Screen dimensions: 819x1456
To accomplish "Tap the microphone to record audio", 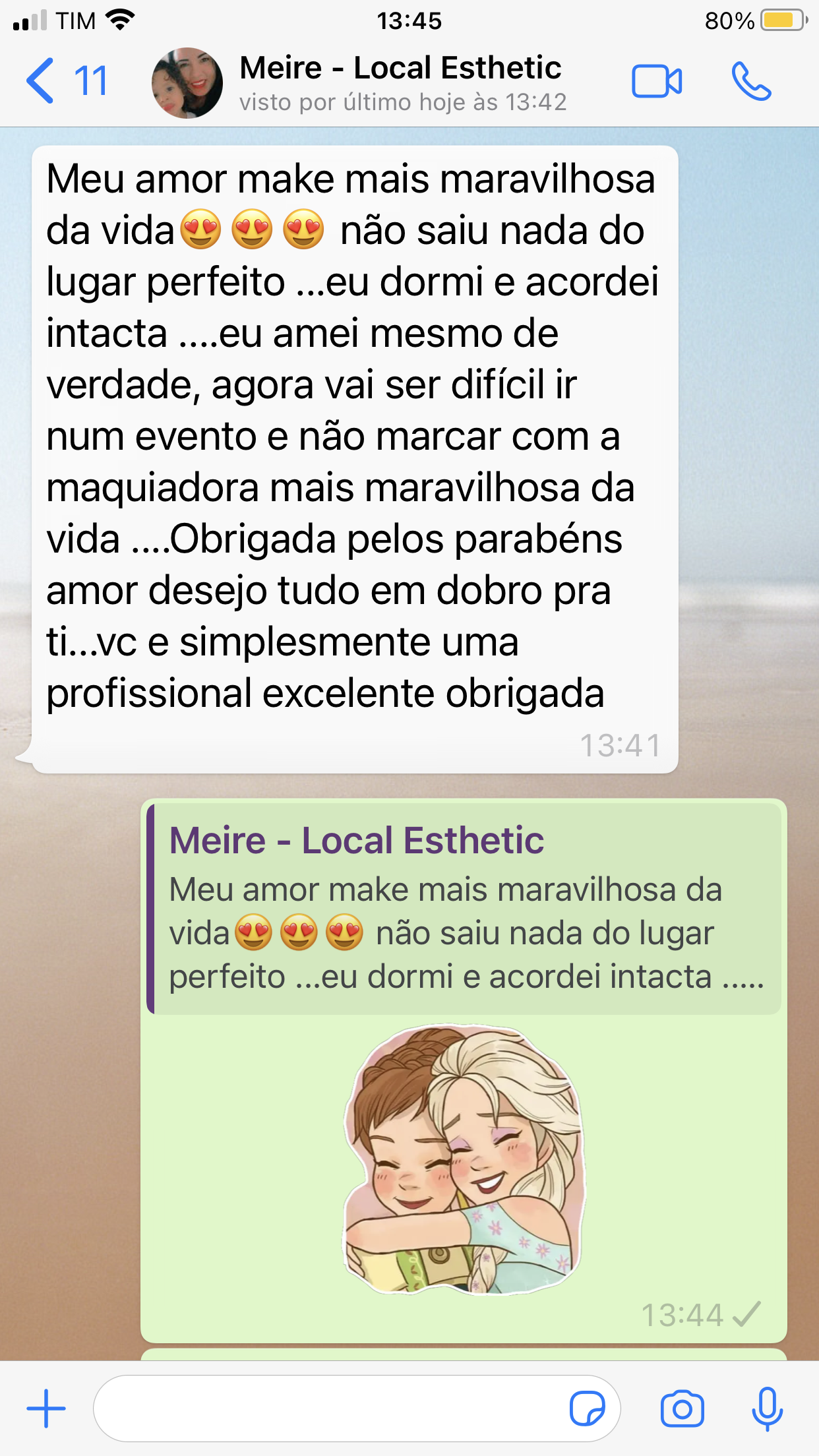I will 767,1409.
